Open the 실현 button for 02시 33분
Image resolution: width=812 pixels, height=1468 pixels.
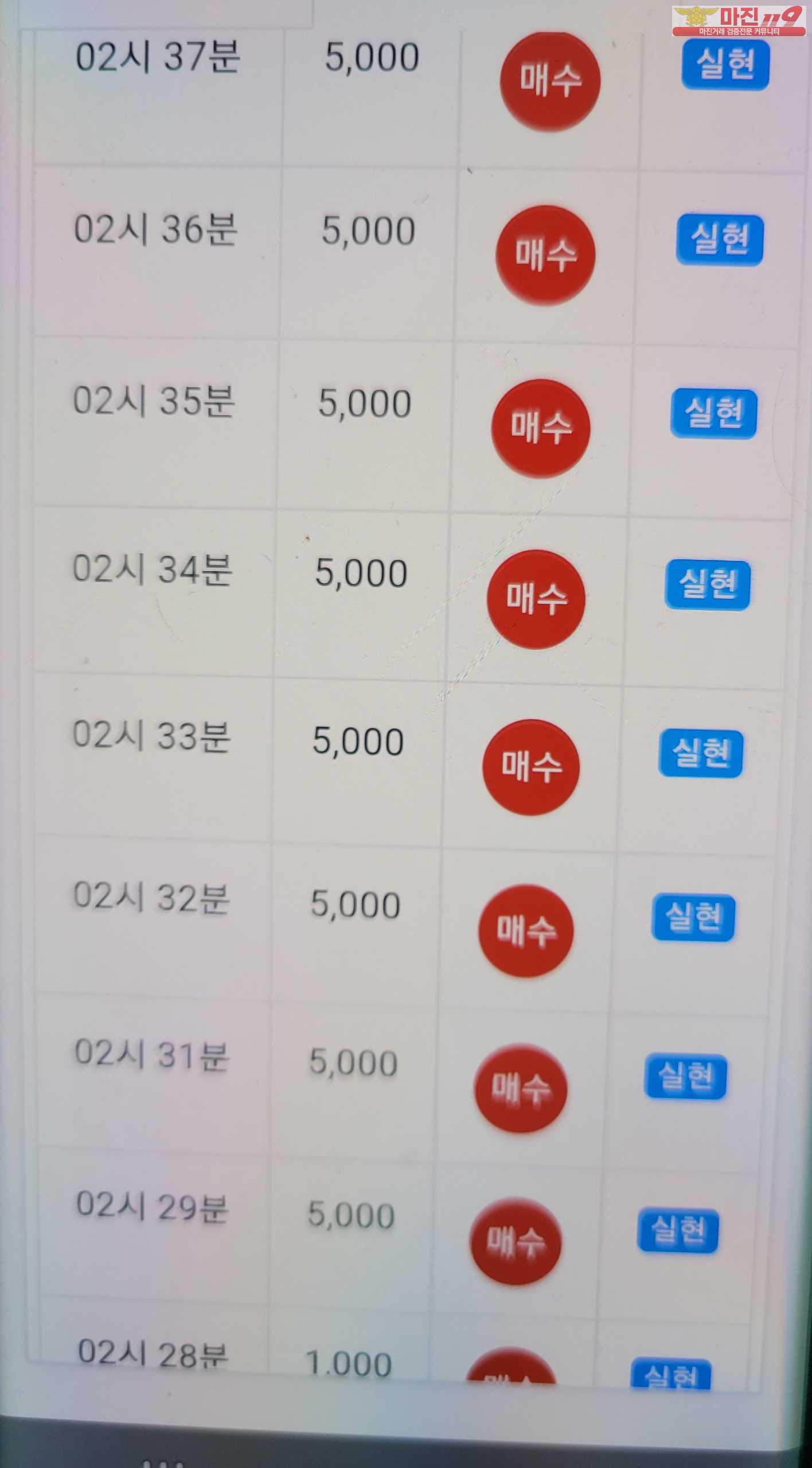point(701,753)
